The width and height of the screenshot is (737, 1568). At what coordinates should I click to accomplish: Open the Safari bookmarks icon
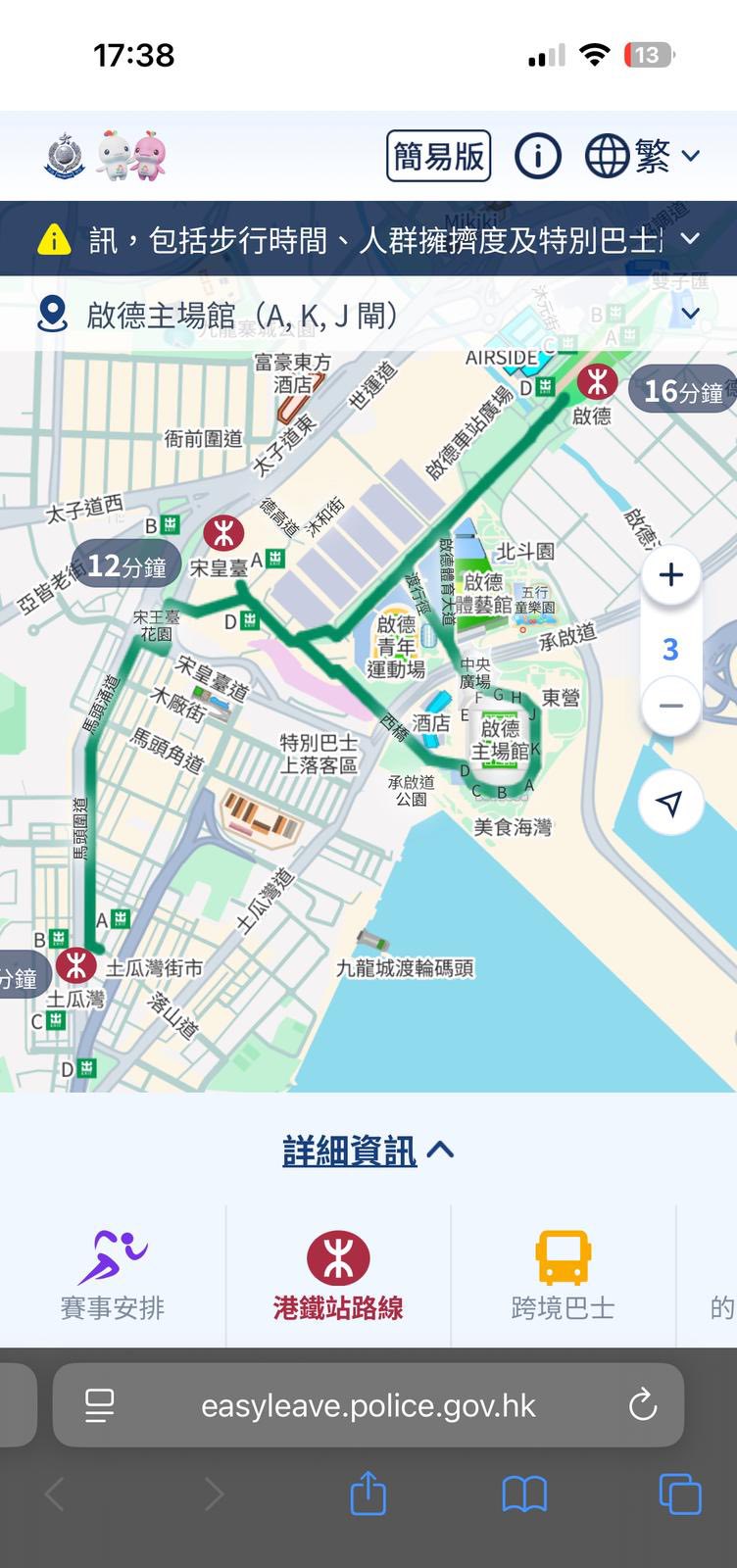[x=525, y=1494]
